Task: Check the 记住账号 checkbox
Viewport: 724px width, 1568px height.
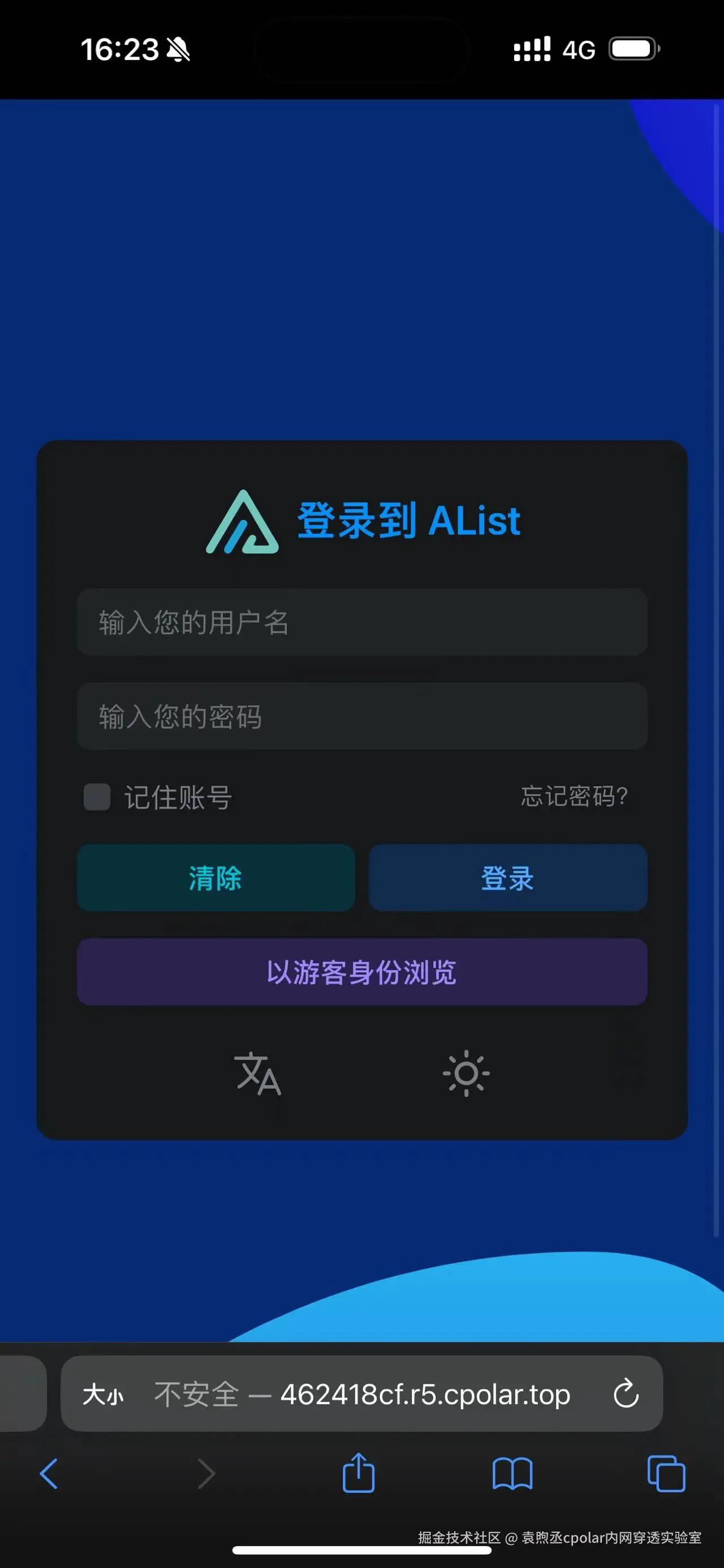Action: 97,797
